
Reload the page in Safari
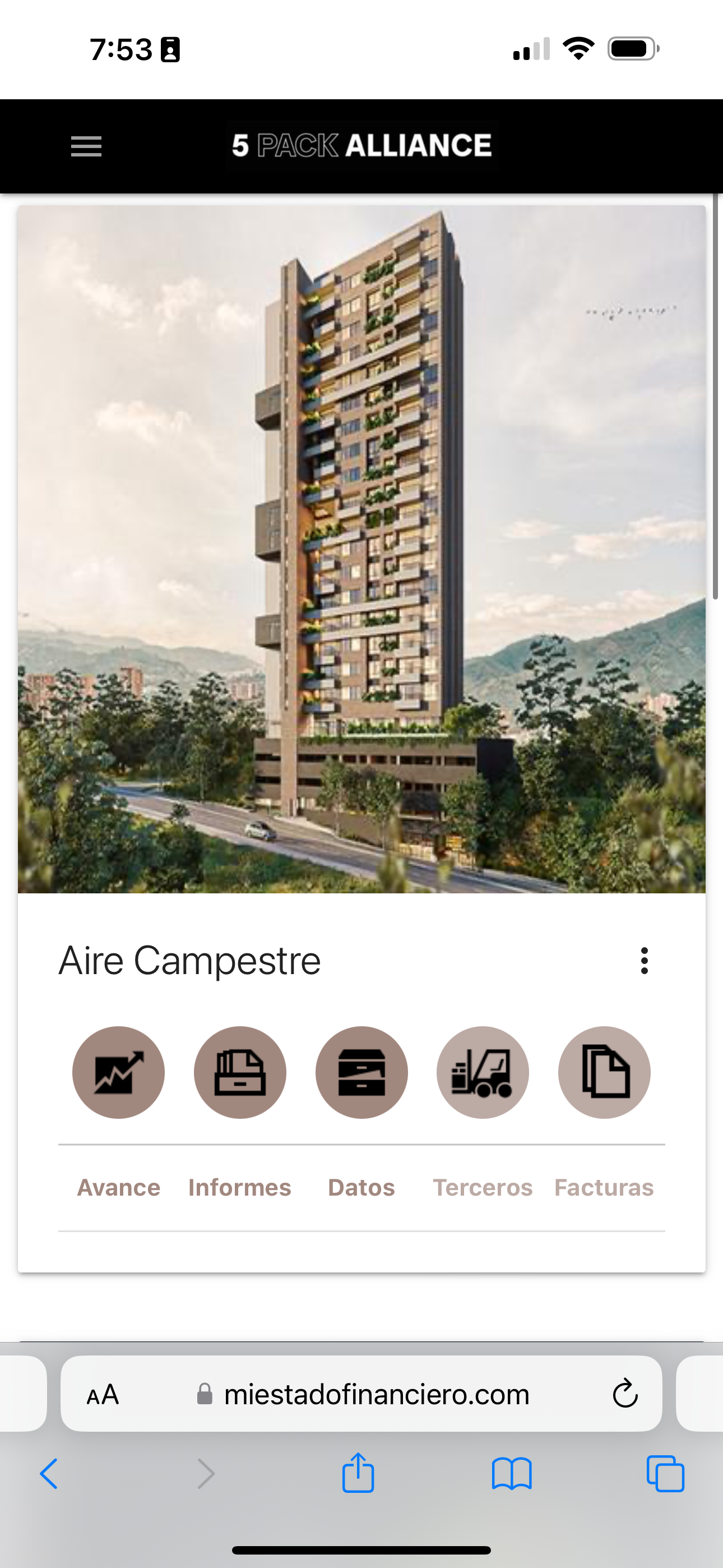point(624,1395)
